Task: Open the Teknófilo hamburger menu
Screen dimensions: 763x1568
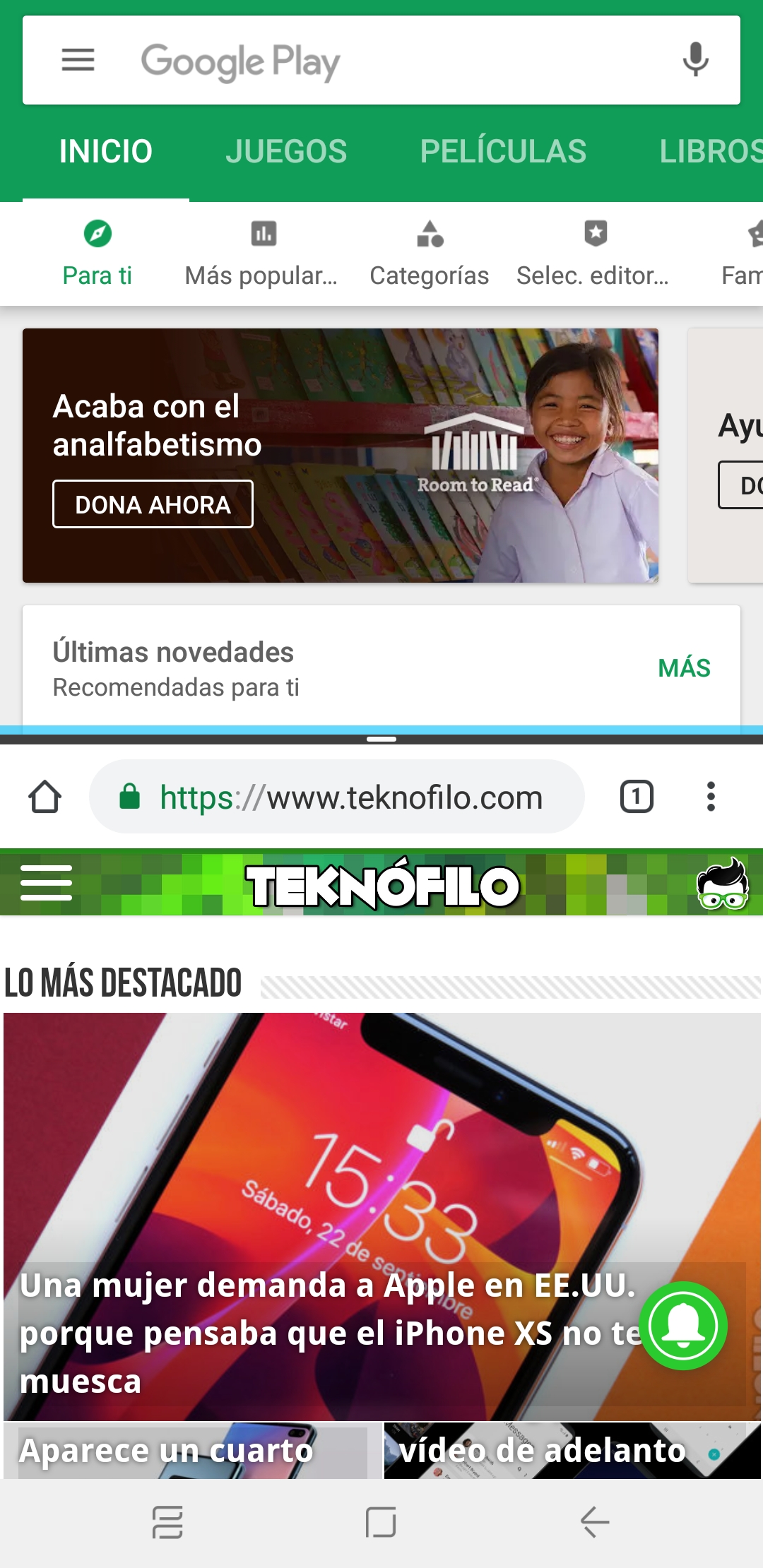Action: click(47, 883)
